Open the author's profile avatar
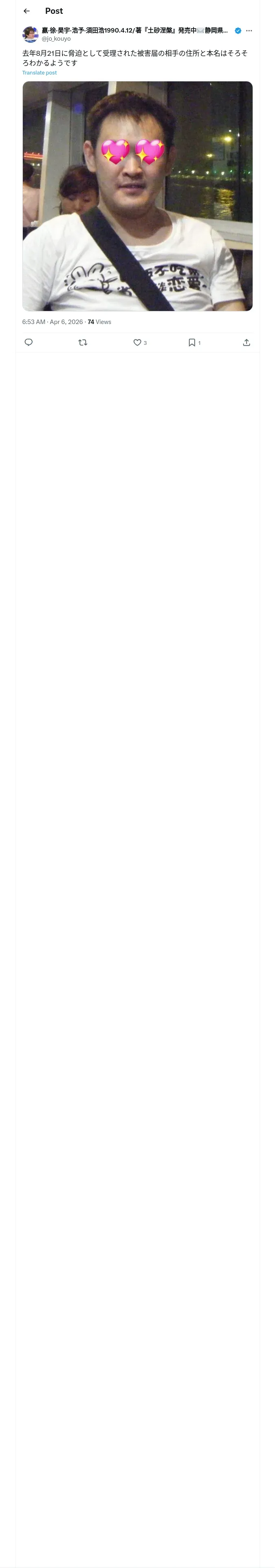 tap(31, 34)
